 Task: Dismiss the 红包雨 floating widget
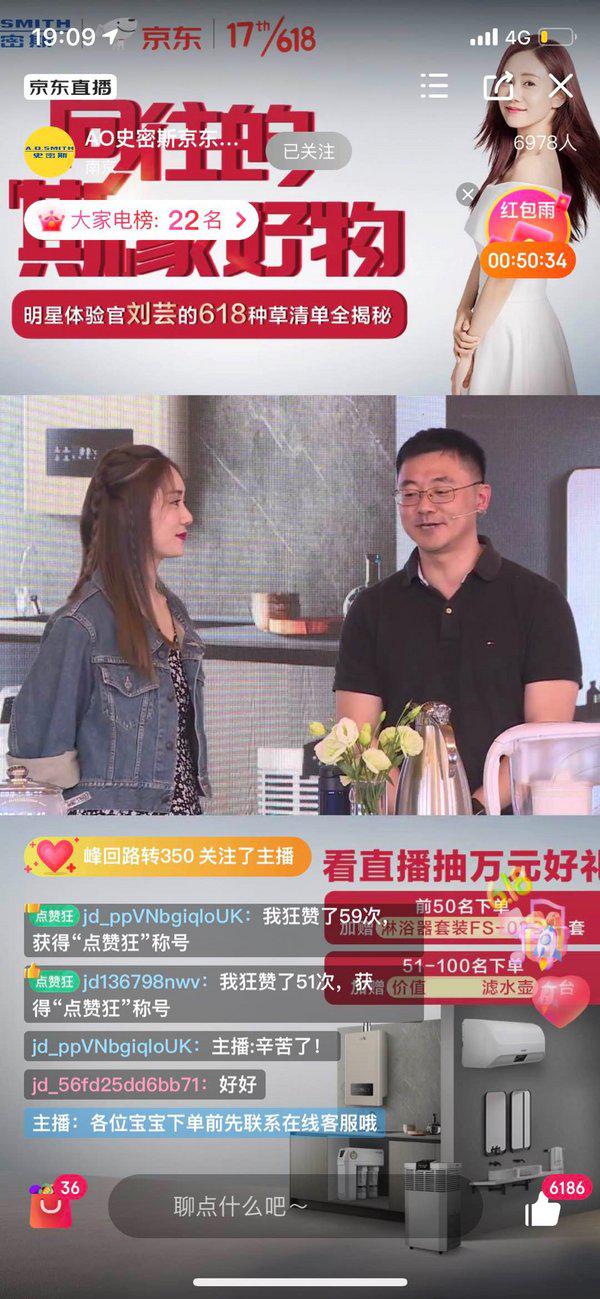[467, 194]
